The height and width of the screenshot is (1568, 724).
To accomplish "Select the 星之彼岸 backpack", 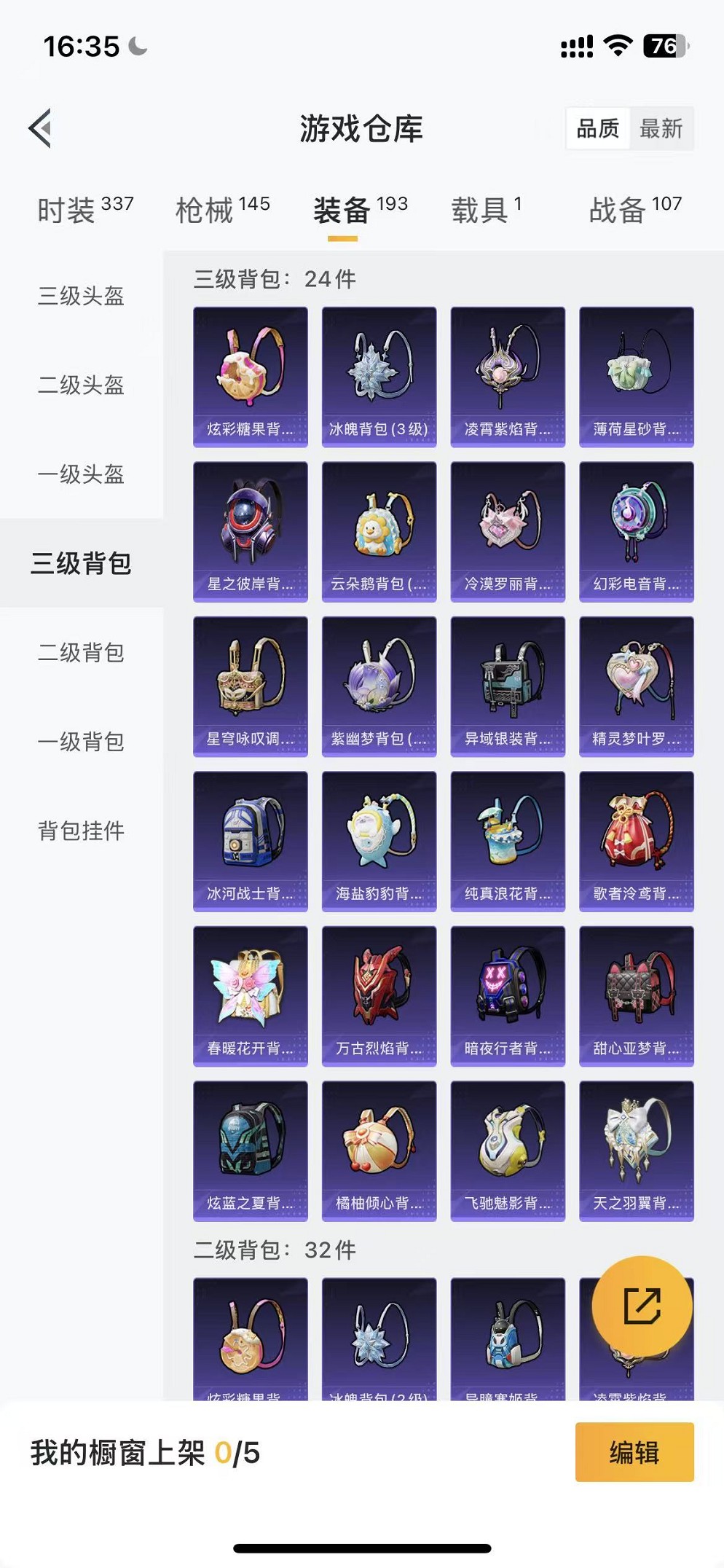I will (250, 531).
